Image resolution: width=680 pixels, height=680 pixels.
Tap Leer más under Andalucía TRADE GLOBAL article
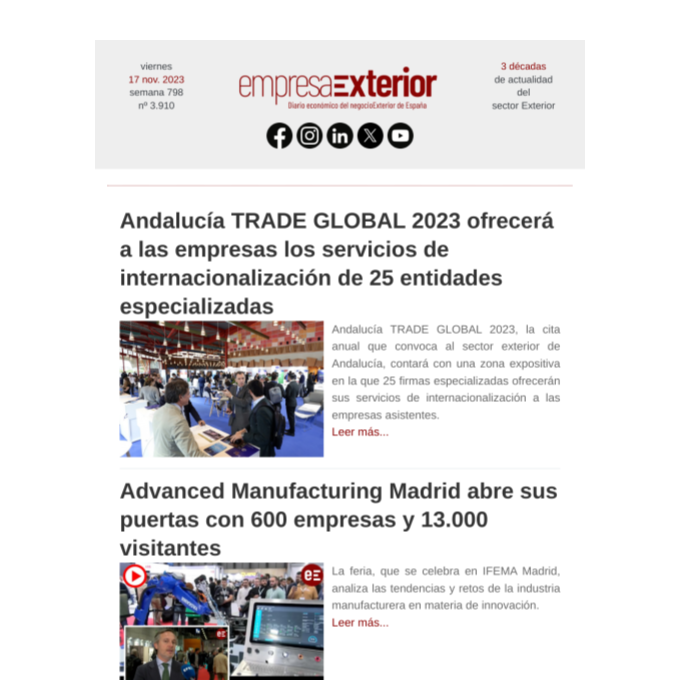tap(360, 432)
